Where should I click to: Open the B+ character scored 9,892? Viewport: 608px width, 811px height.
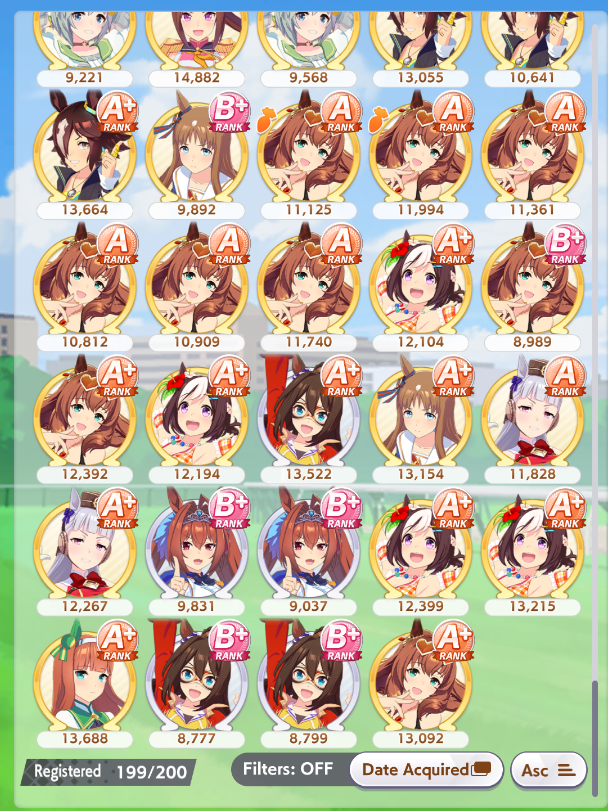pyautogui.click(x=196, y=150)
